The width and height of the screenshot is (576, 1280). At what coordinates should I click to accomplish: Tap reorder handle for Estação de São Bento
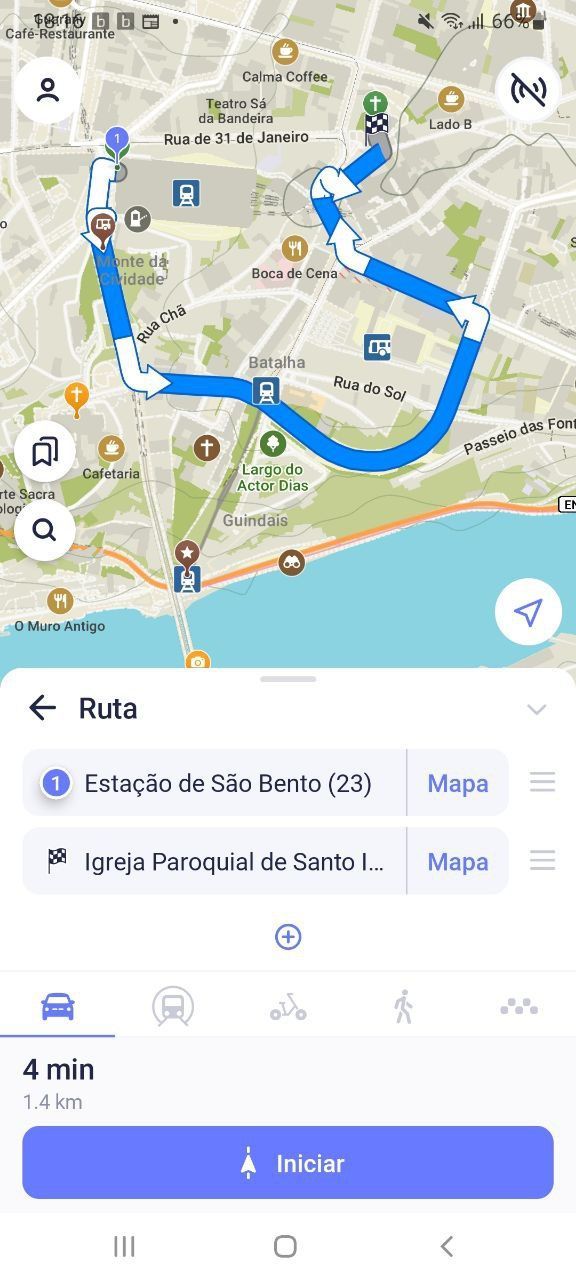coord(542,783)
